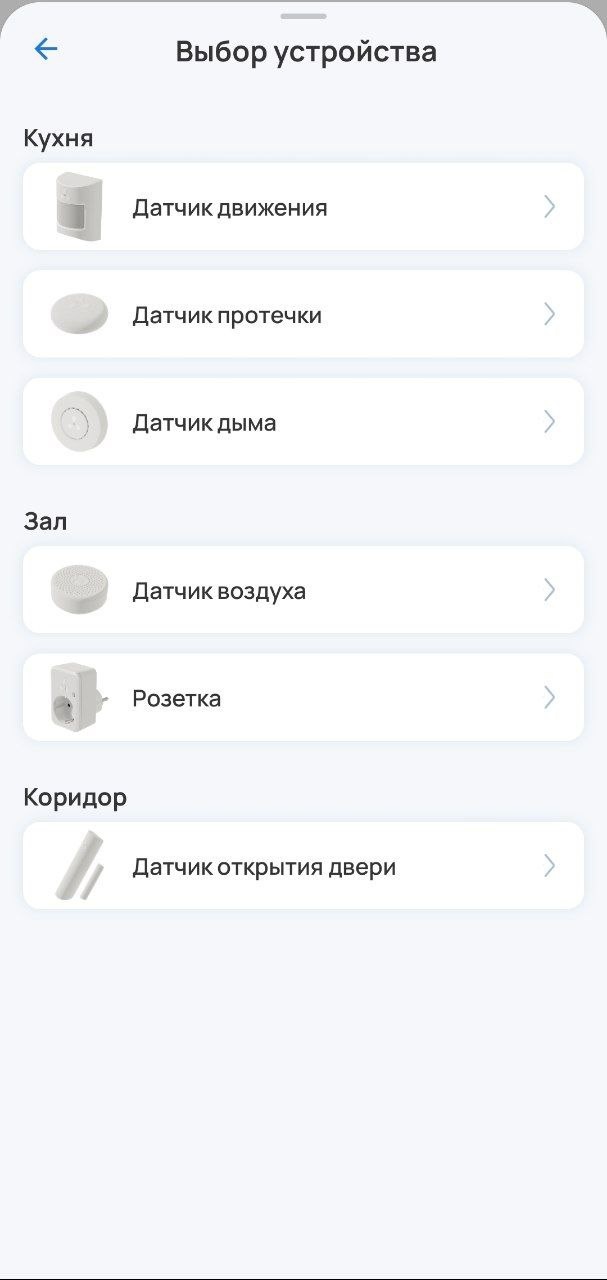The height and width of the screenshot is (1280, 607).
Task: Select Датчик воздуха in Зал
Action: pyautogui.click(x=303, y=590)
